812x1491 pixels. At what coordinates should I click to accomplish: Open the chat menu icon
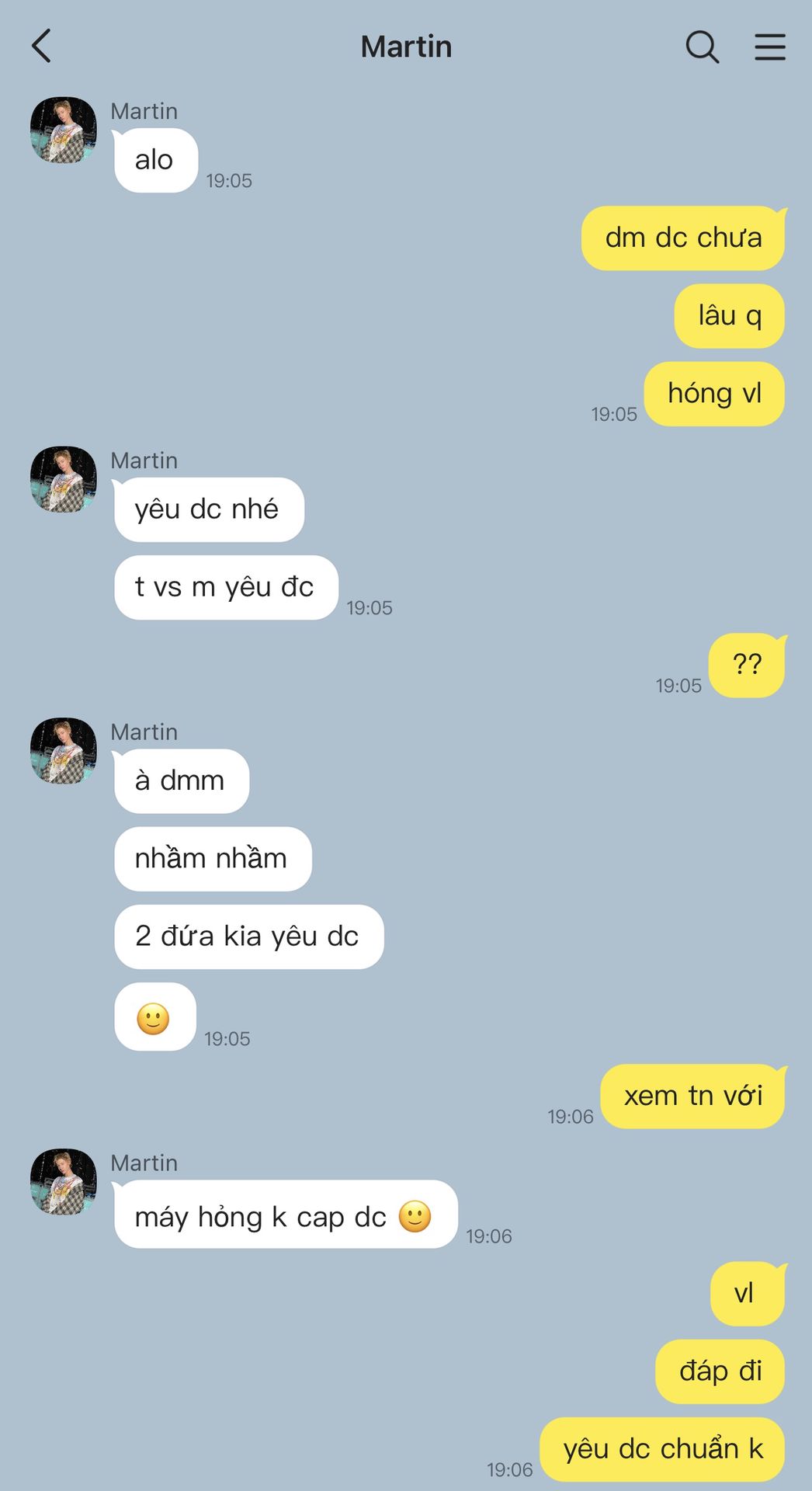click(769, 47)
